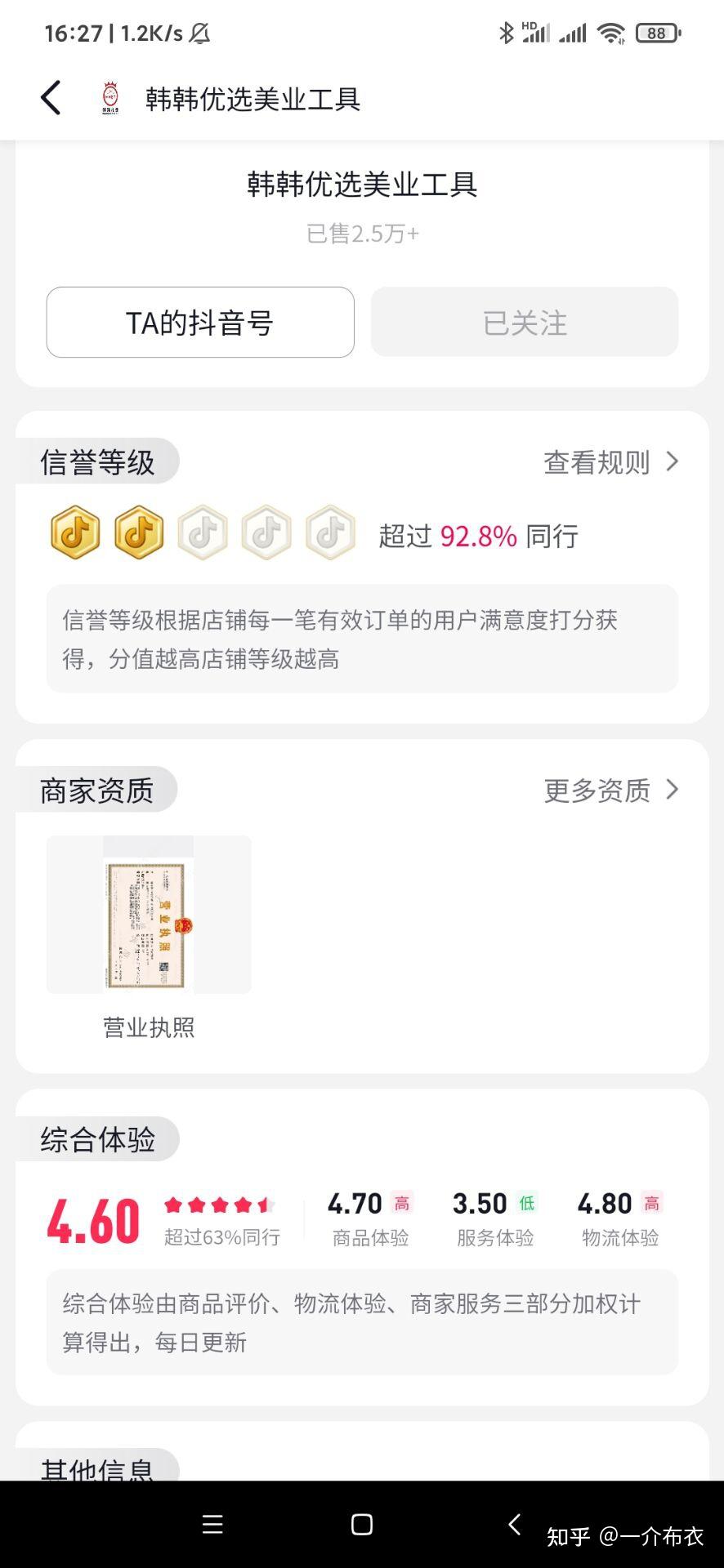724x1568 pixels.
Task: Tap the system home button
Action: [x=361, y=1524]
